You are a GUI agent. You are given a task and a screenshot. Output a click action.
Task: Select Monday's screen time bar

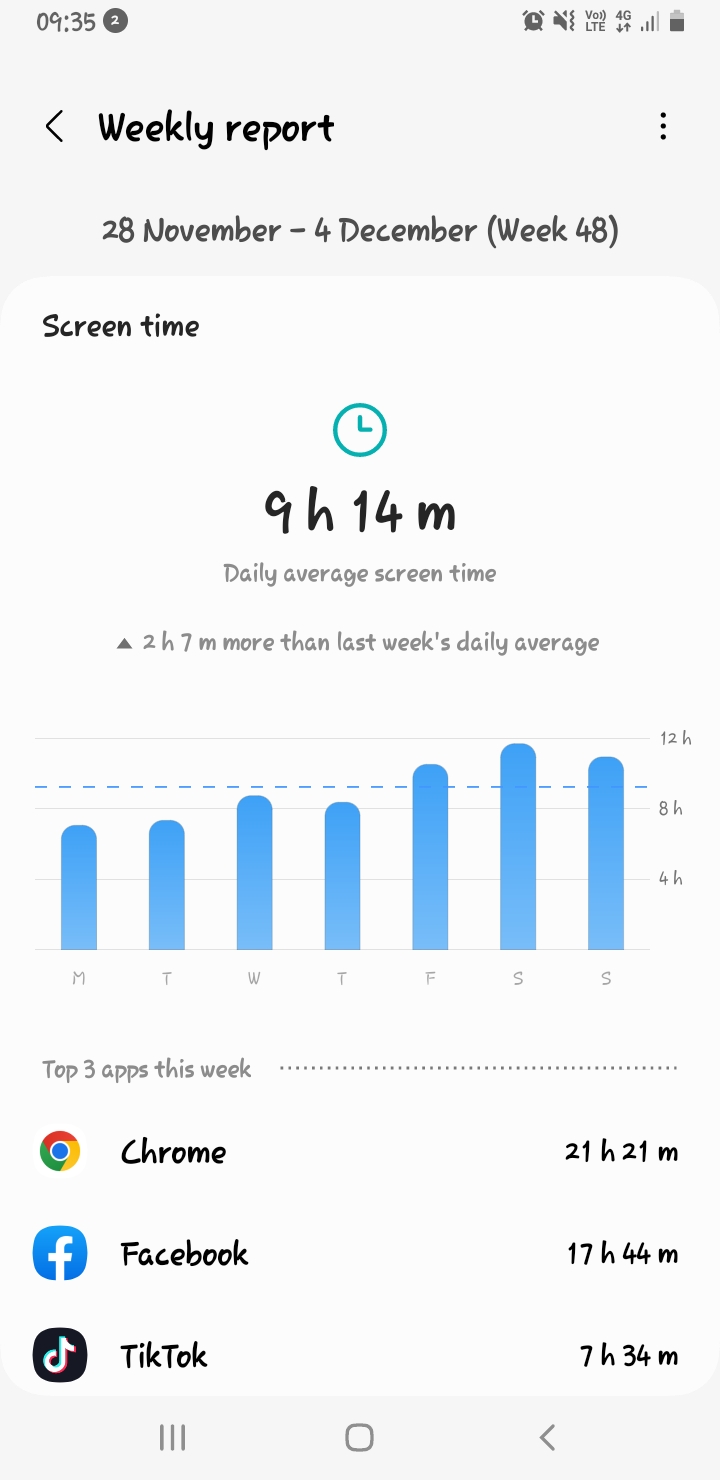coord(79,887)
